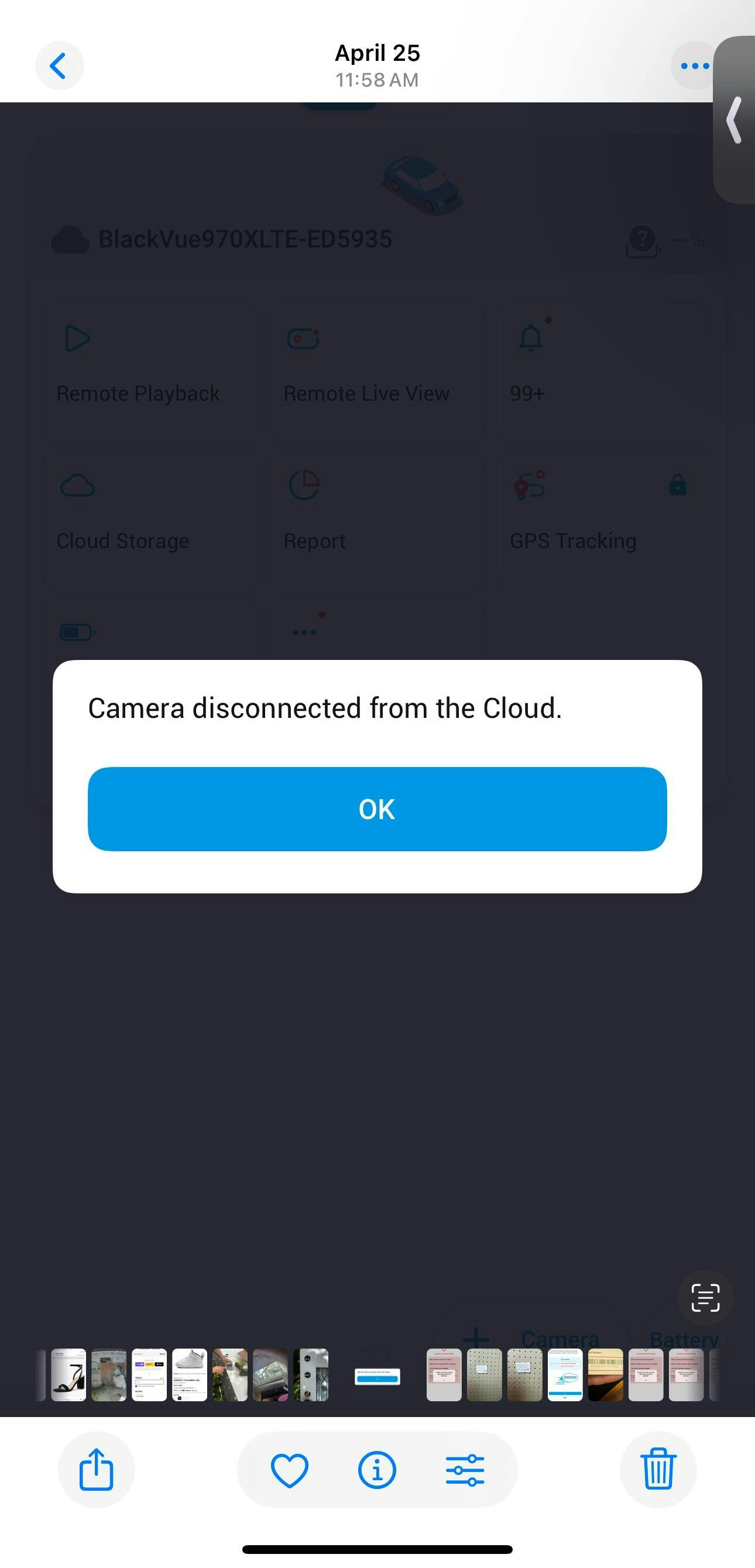Favorite this photo with the heart
755x1568 pixels.
pyautogui.click(x=289, y=1469)
